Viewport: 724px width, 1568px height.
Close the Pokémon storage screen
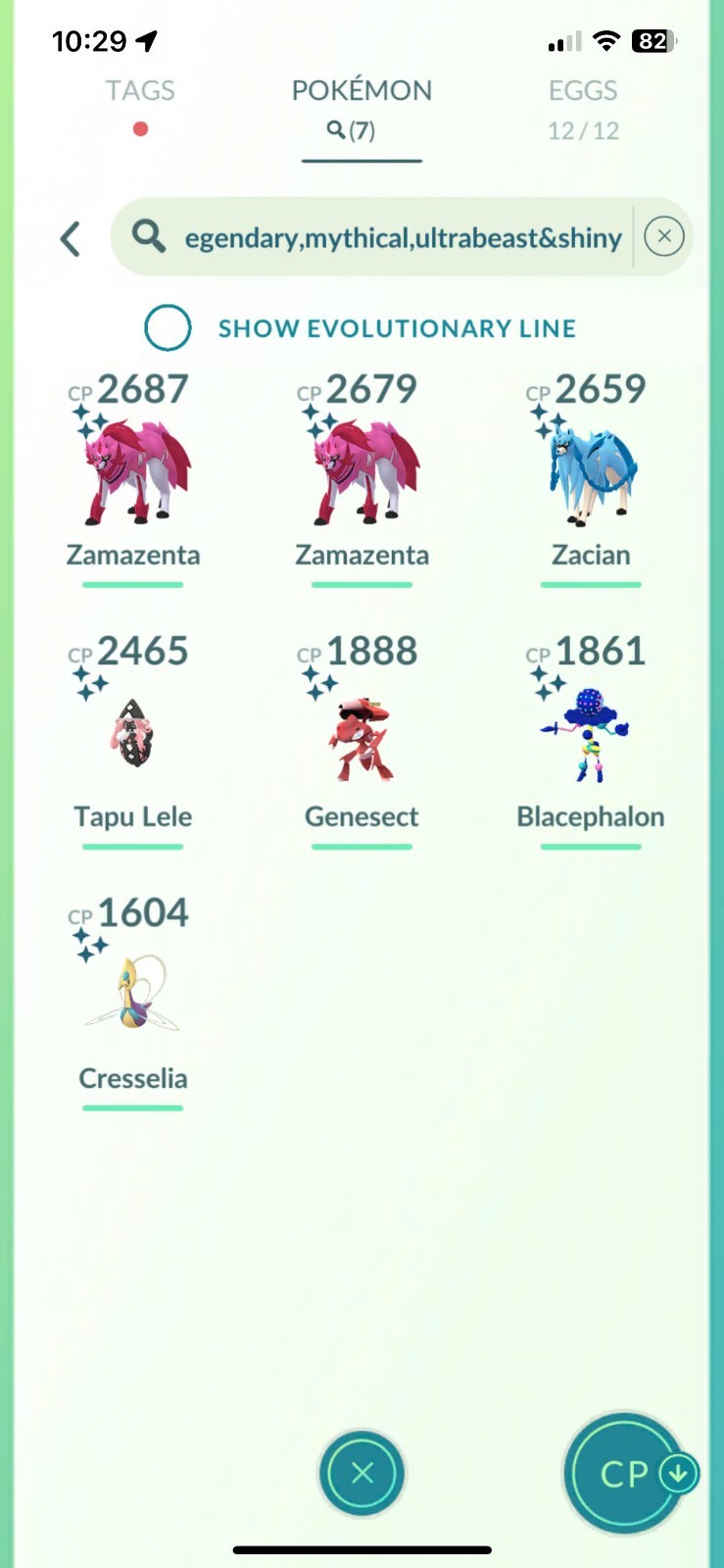click(362, 1473)
